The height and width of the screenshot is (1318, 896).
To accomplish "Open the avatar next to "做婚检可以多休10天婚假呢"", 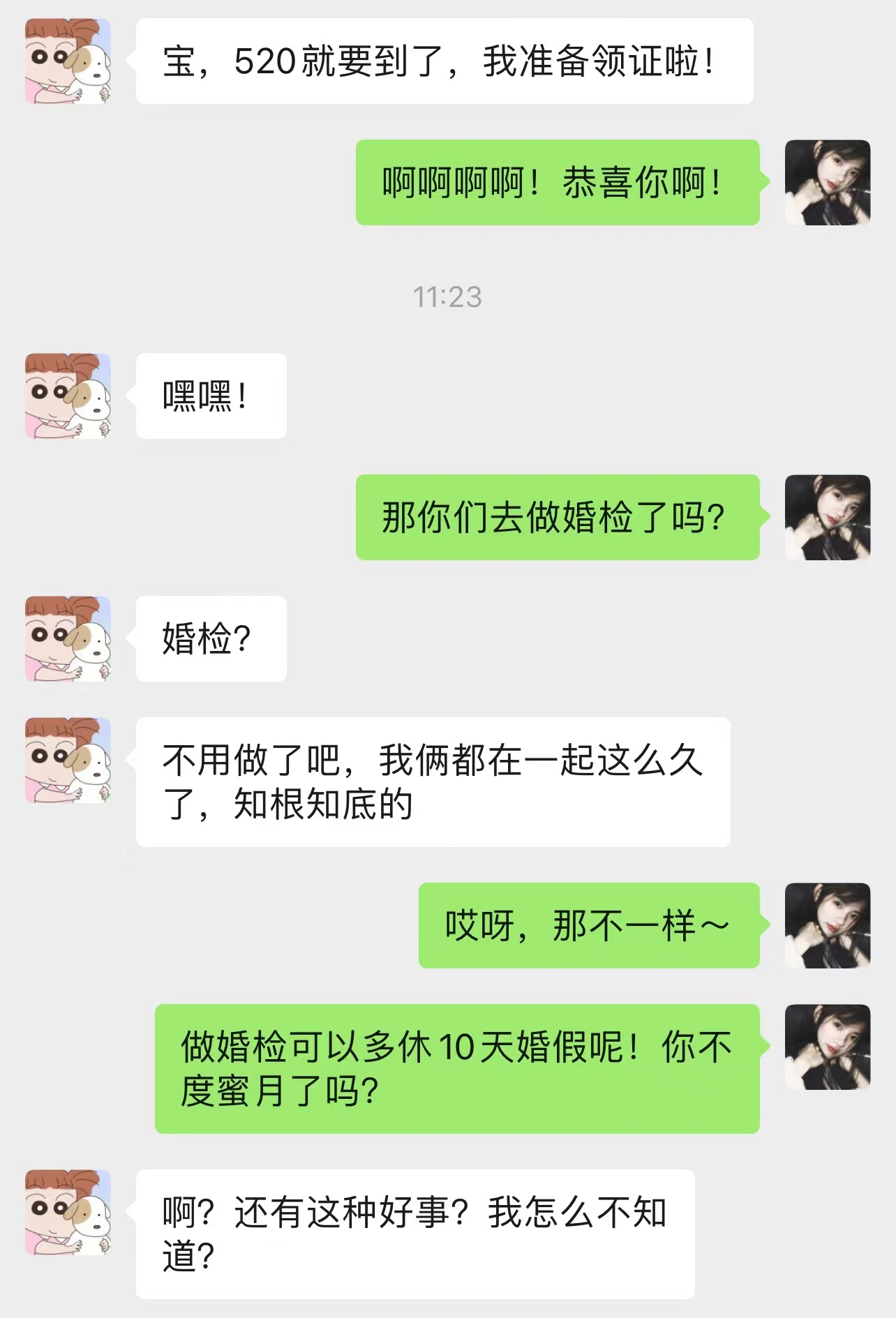I will 828,1047.
